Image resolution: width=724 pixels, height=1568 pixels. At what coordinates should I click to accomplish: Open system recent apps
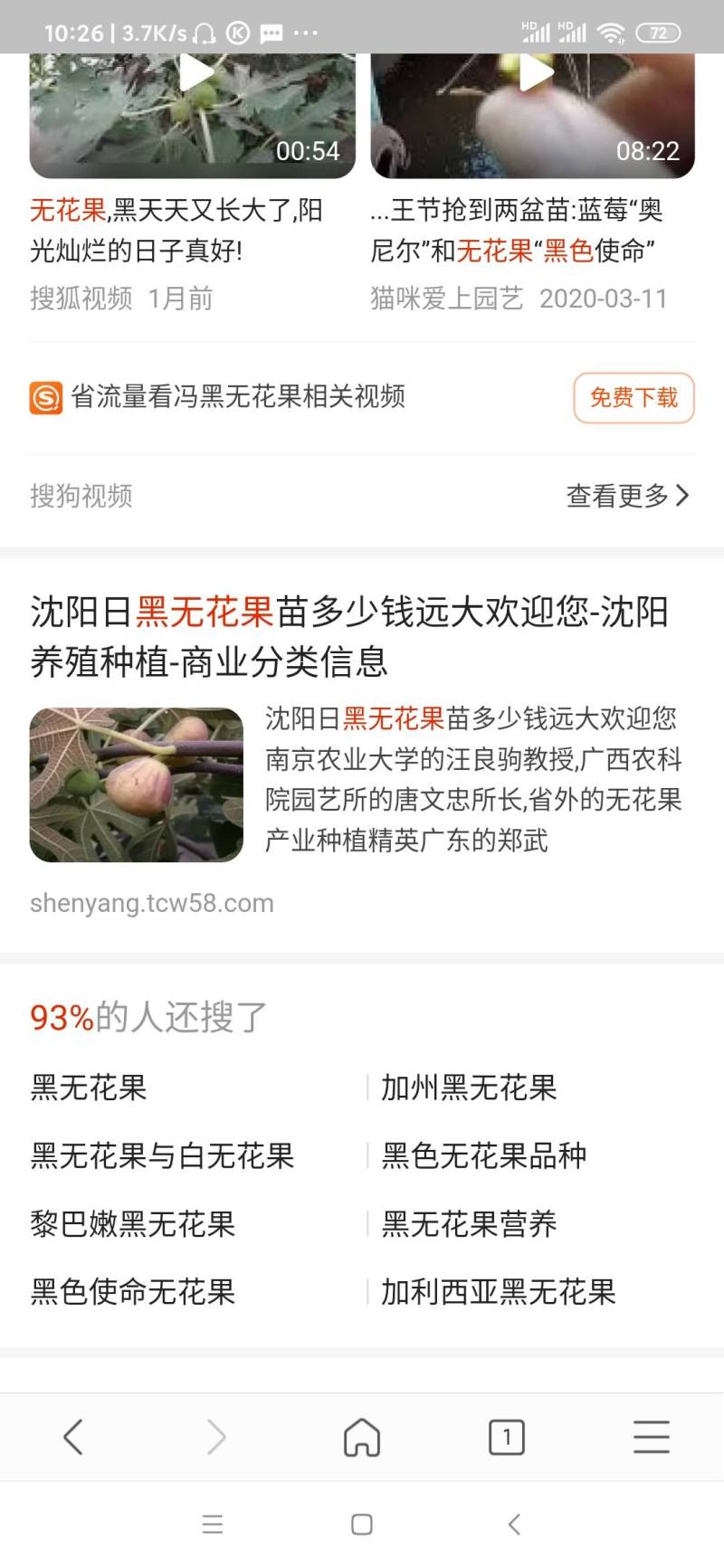click(213, 1525)
